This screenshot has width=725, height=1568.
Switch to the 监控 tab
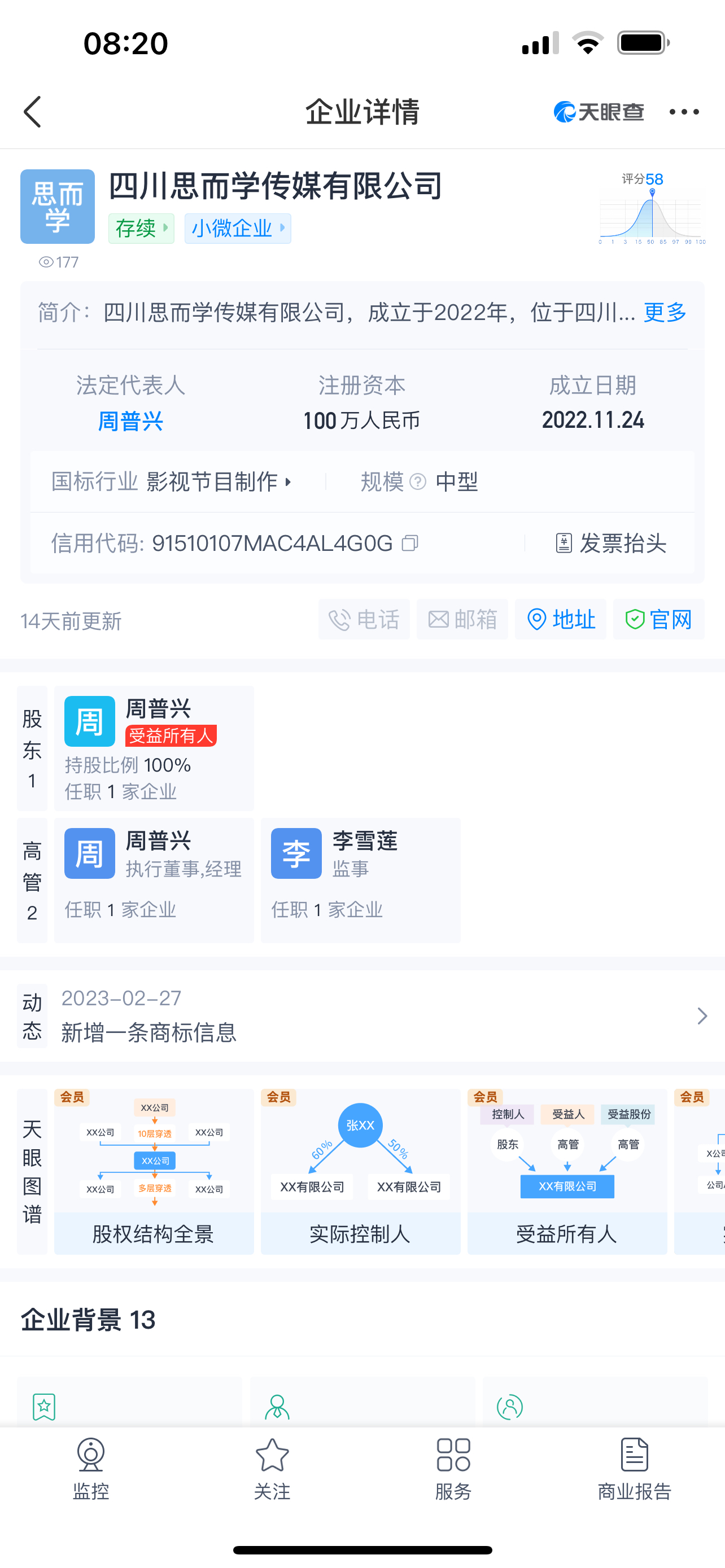[x=91, y=1468]
